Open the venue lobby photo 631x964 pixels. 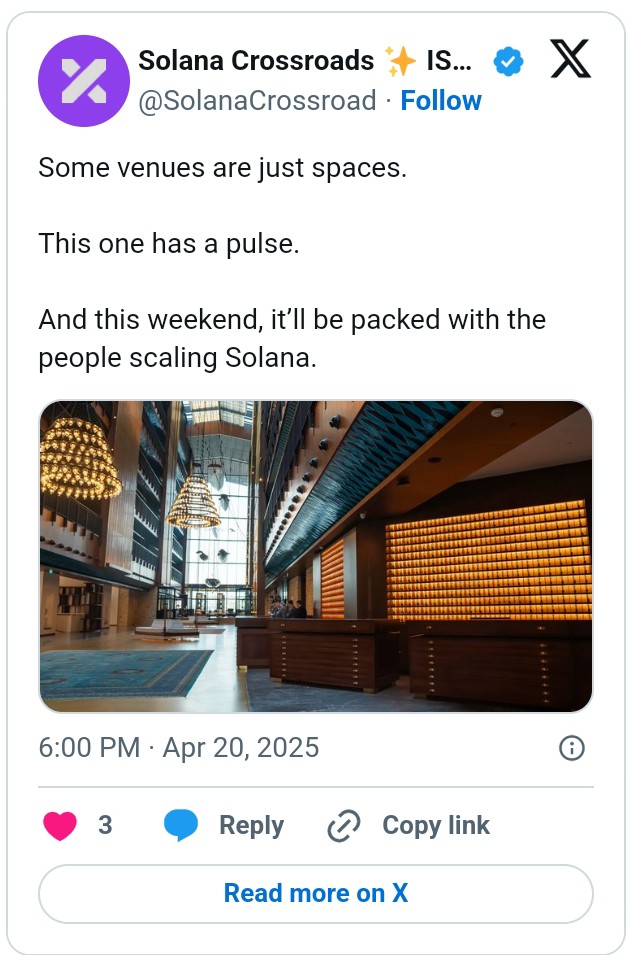316,556
